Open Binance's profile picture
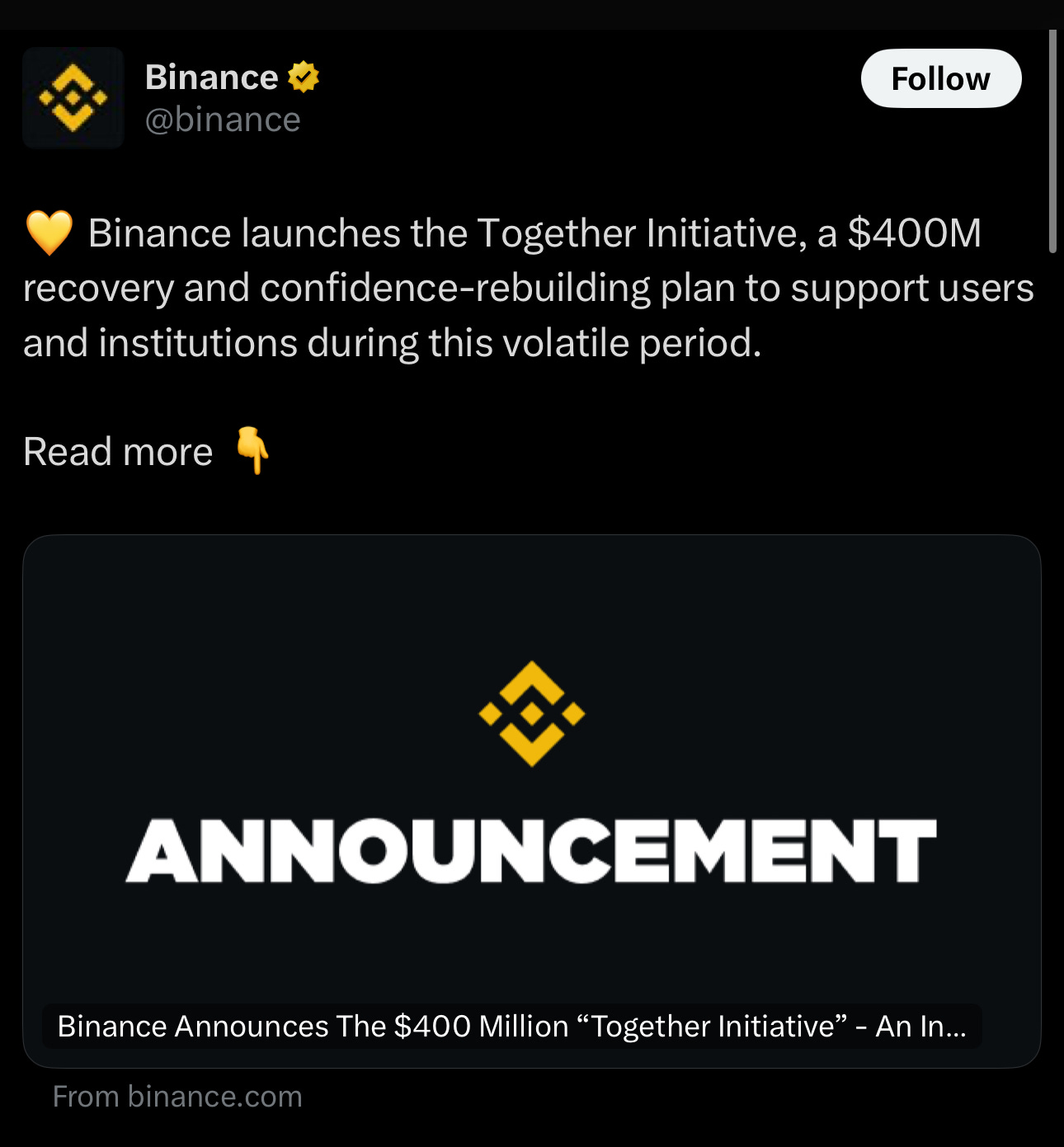1064x1147 pixels. click(x=73, y=97)
